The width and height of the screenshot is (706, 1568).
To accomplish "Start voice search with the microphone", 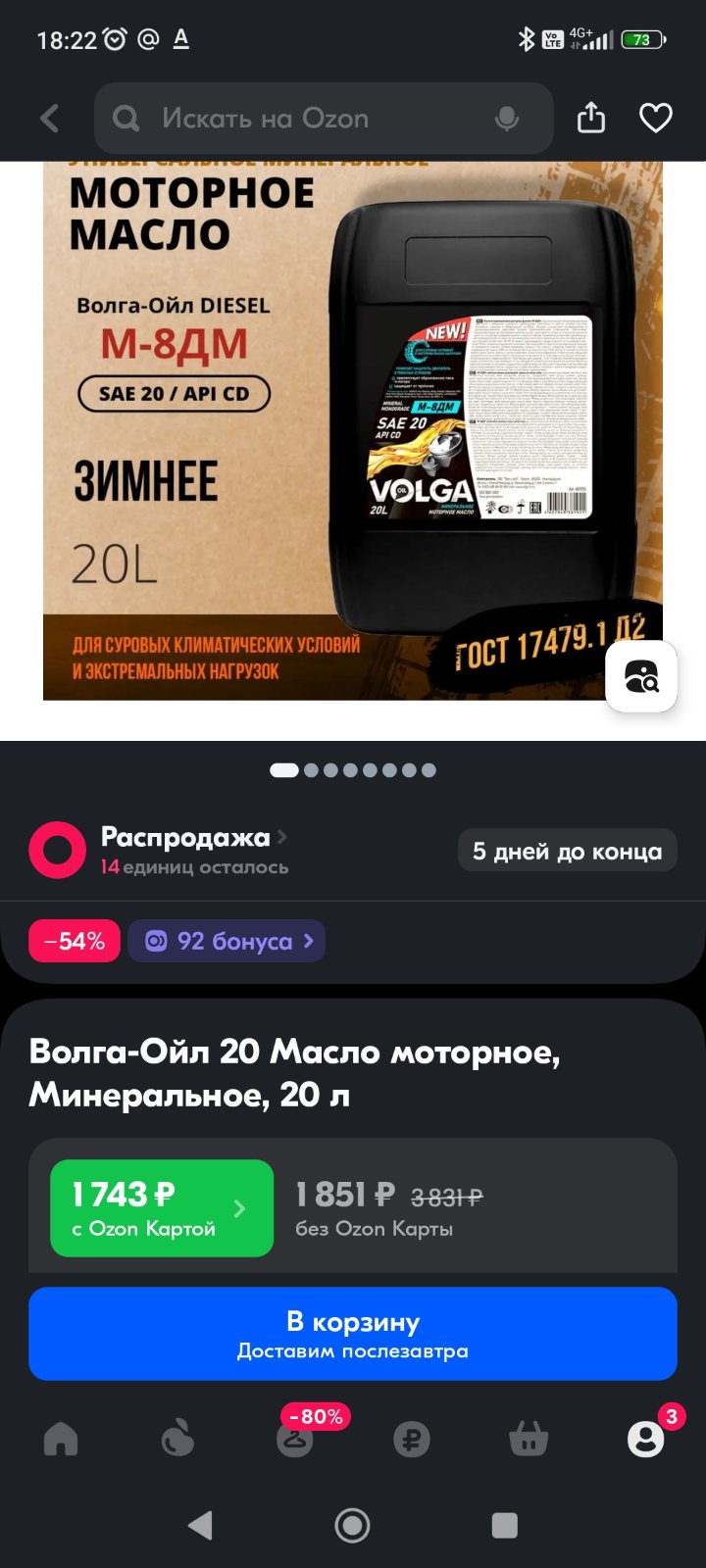I will (x=507, y=119).
